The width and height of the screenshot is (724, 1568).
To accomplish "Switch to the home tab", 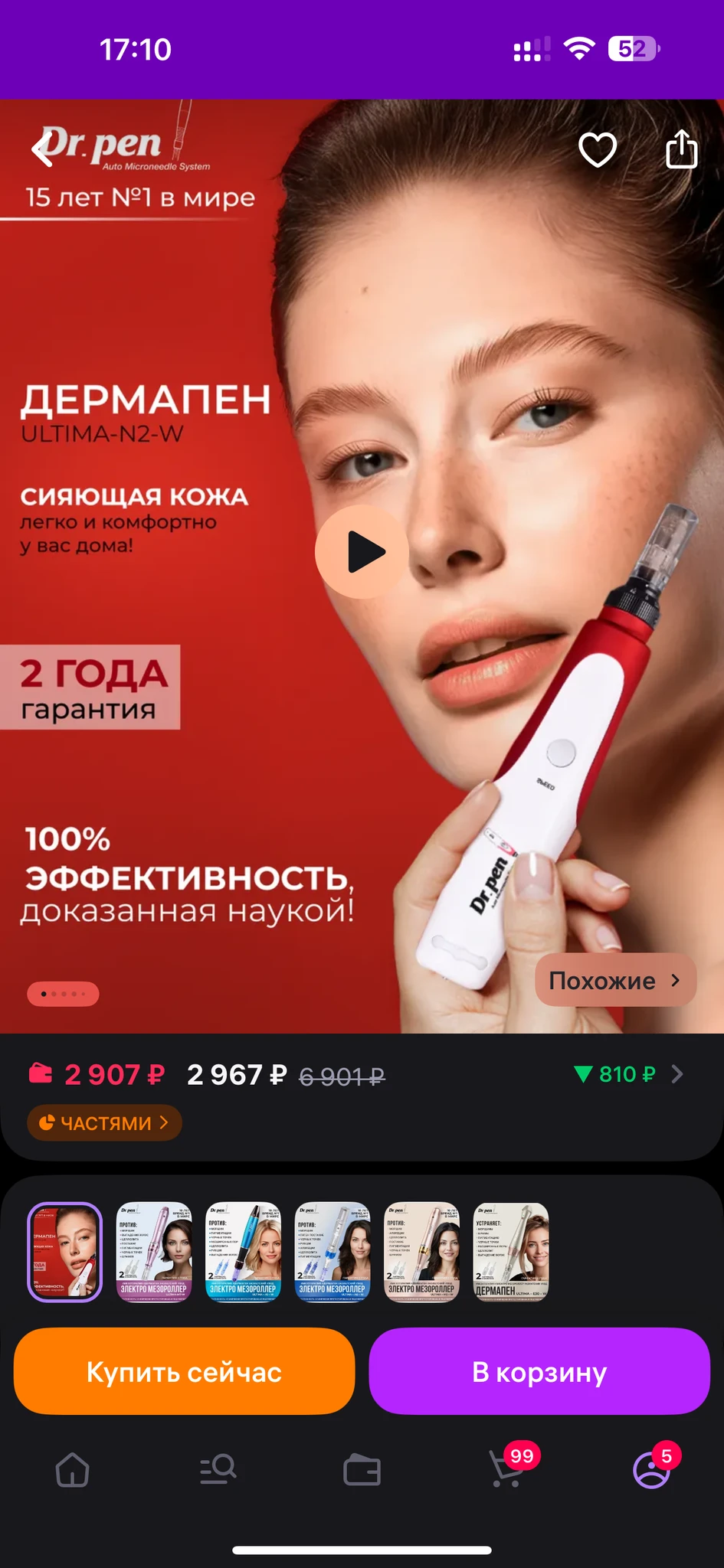I will (73, 1470).
